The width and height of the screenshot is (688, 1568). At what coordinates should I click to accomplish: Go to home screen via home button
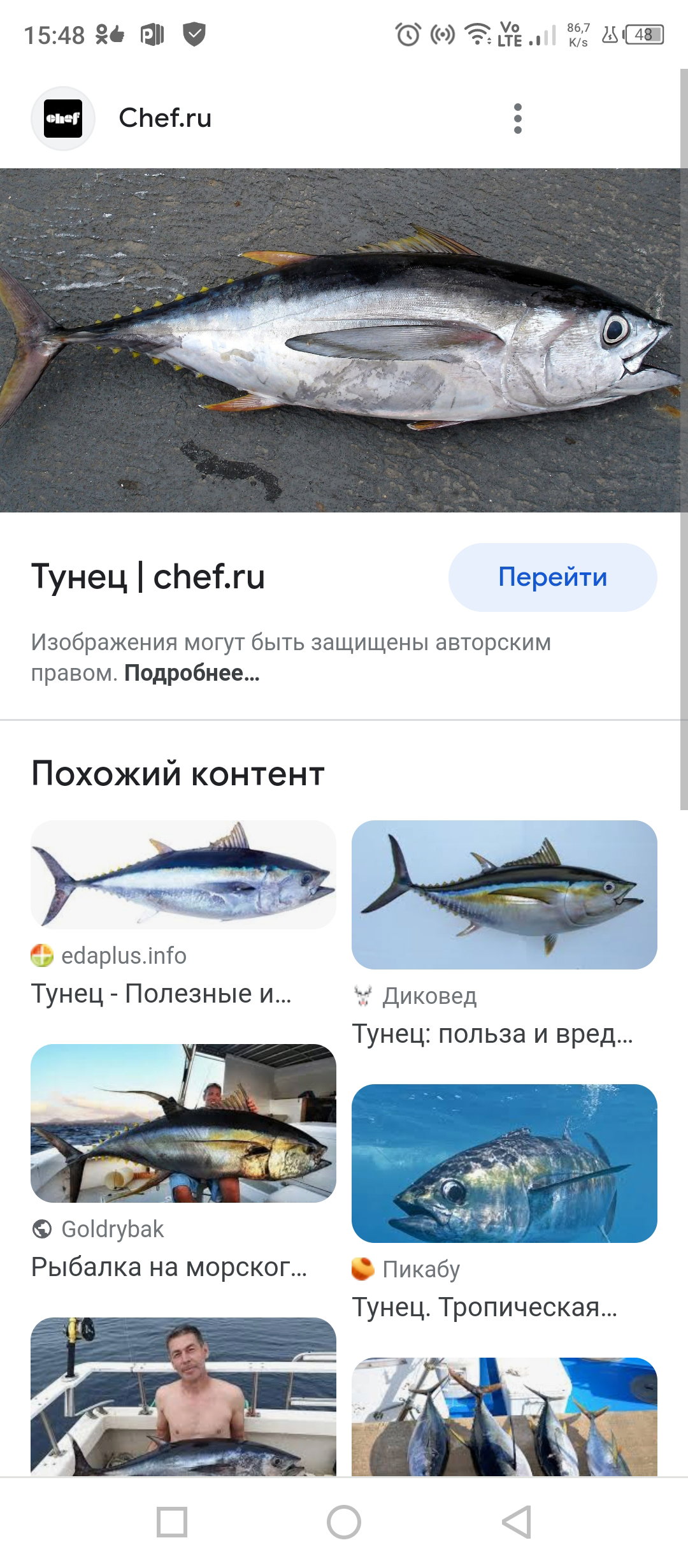tap(344, 1522)
